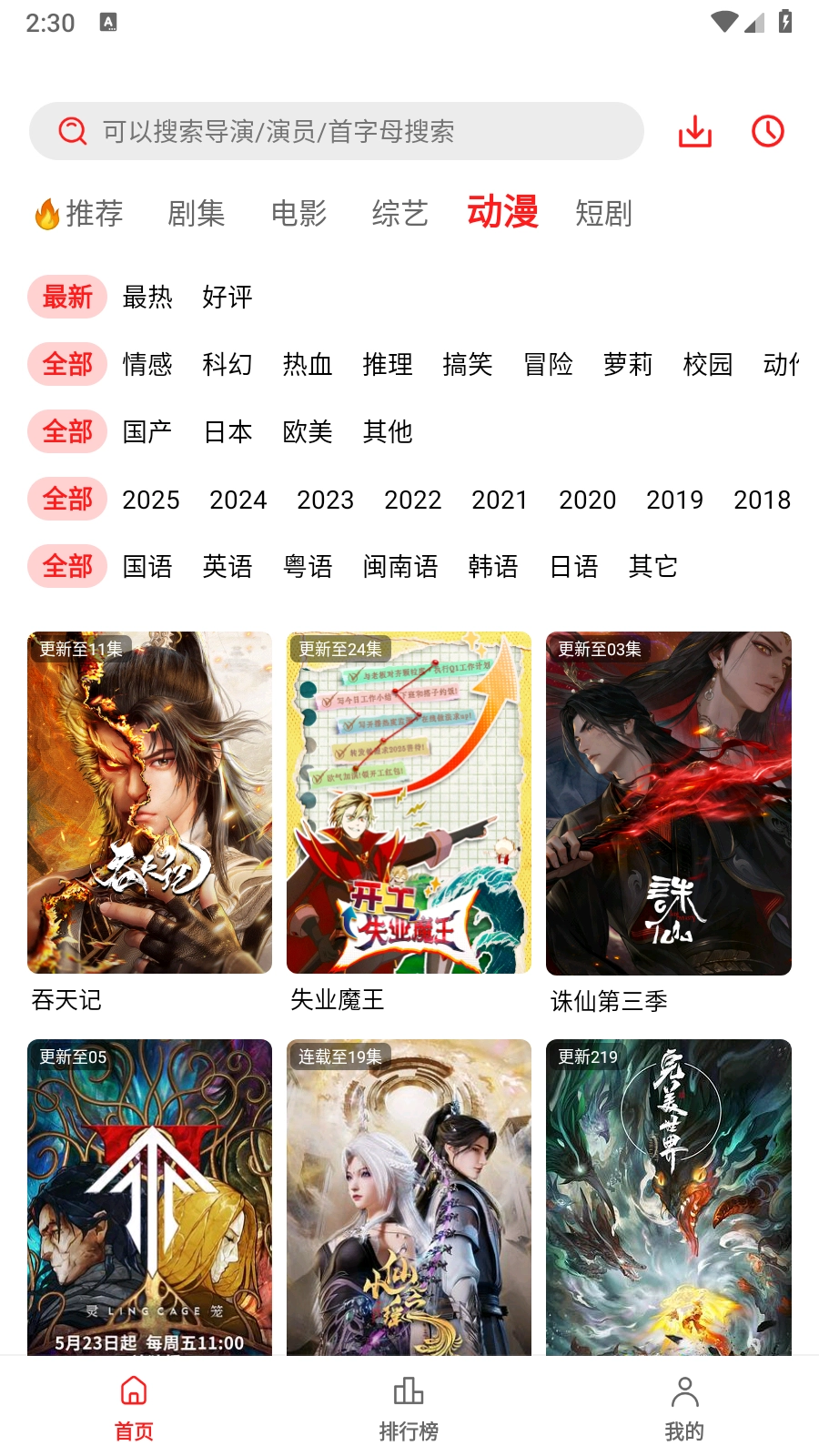This screenshot has height=1456, width=819.
Task: Choose the 搞笑 genre filter
Action: 468,364
